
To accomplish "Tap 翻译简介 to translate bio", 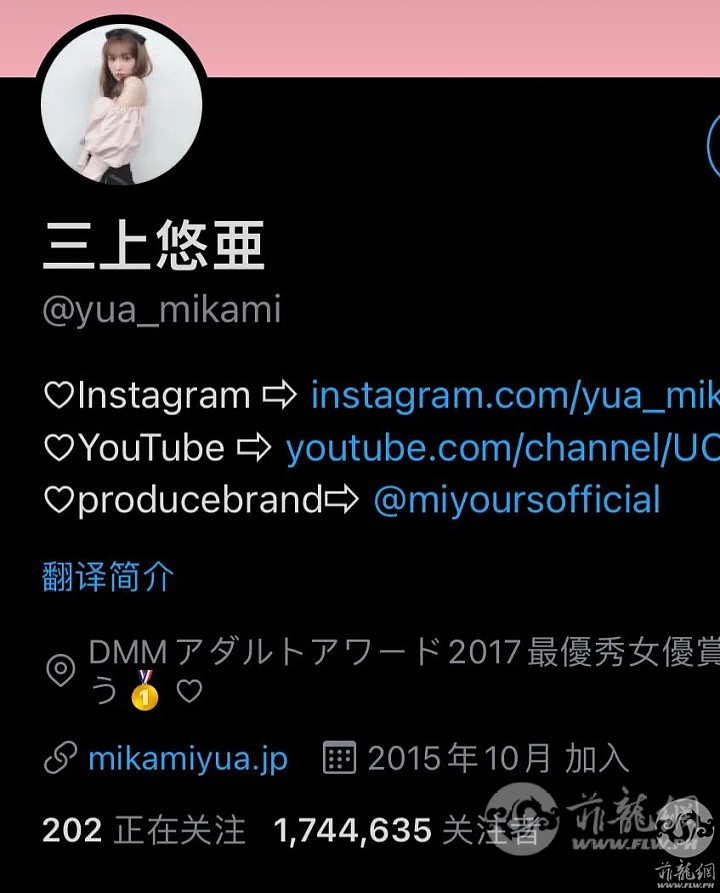I will click(x=108, y=576).
